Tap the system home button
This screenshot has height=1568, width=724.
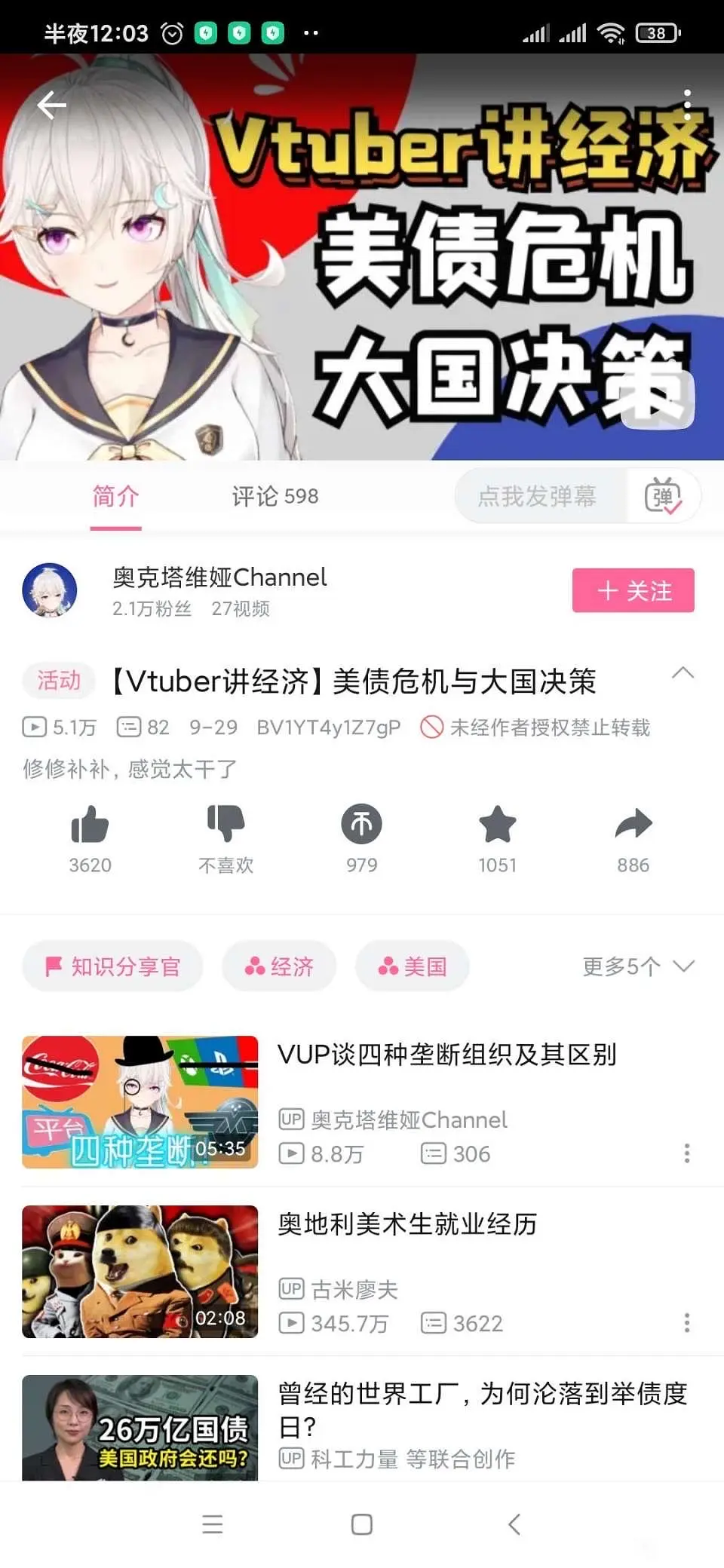[362, 1524]
